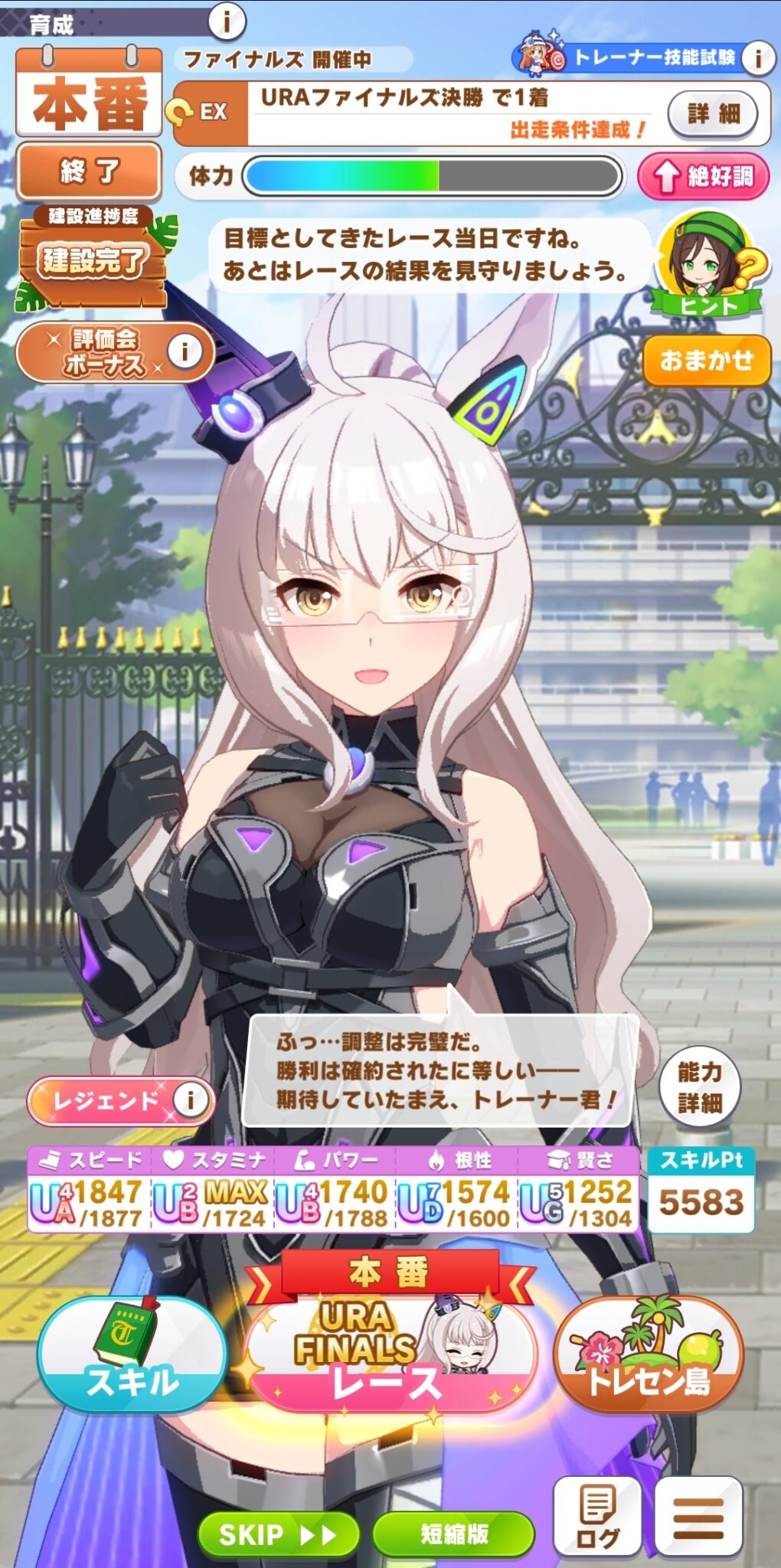781x1568 pixels.
Task: Open the ログ log
Action: tap(596, 1516)
